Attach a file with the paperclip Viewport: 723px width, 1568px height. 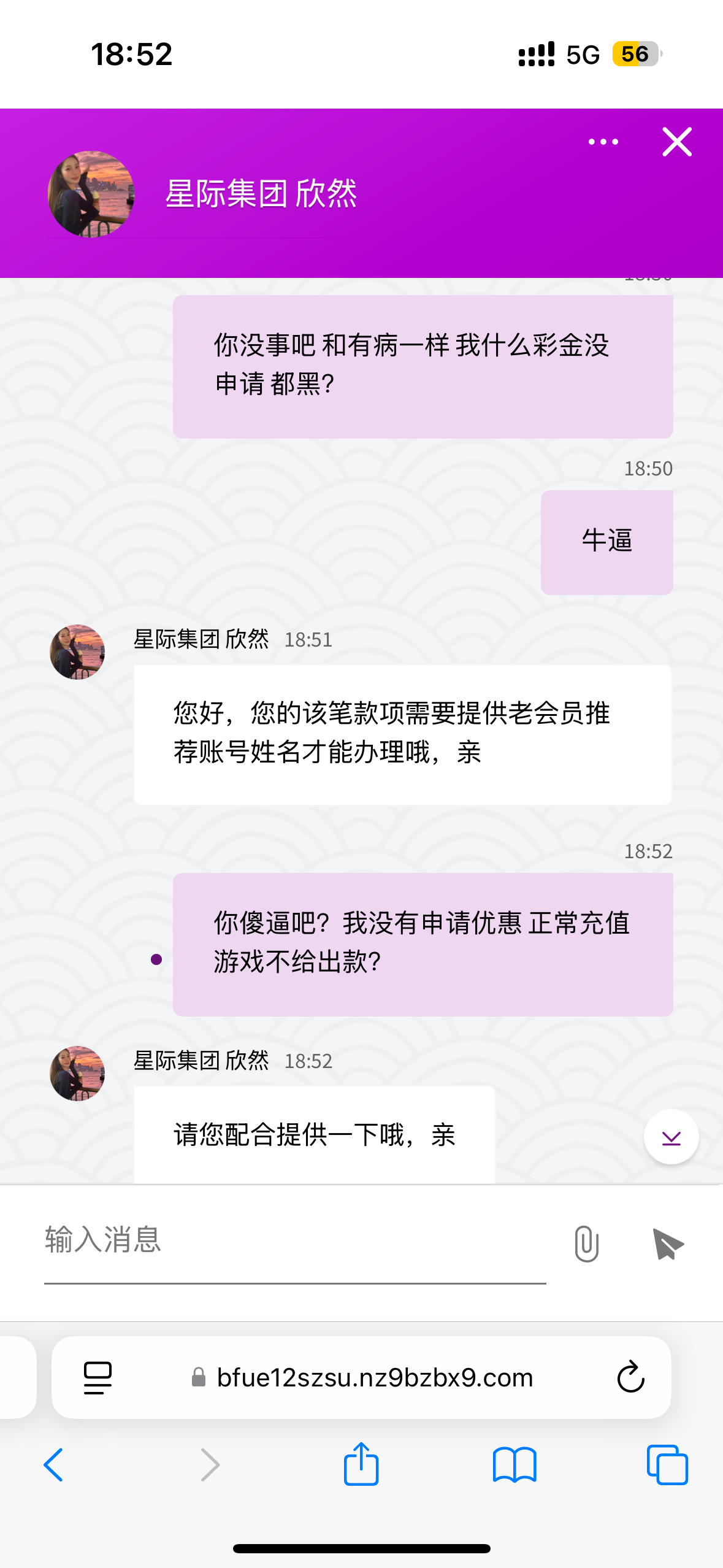(586, 1243)
